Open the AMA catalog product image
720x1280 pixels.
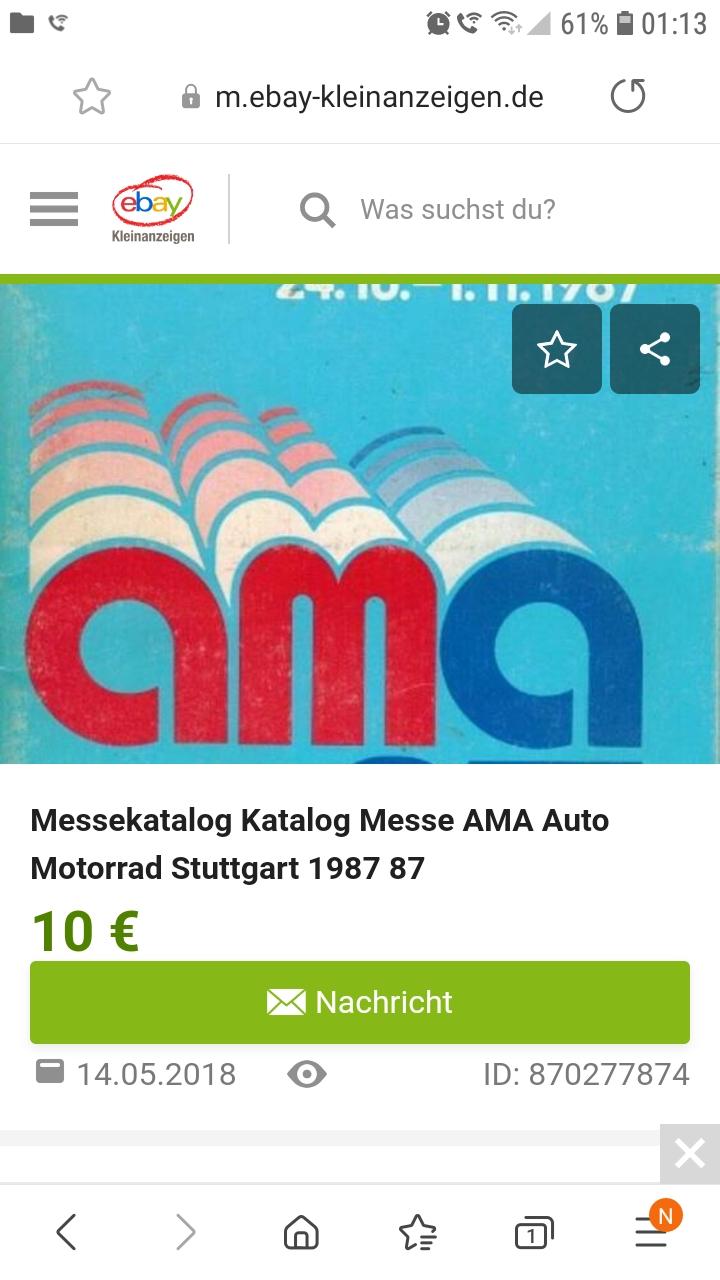[x=300, y=560]
